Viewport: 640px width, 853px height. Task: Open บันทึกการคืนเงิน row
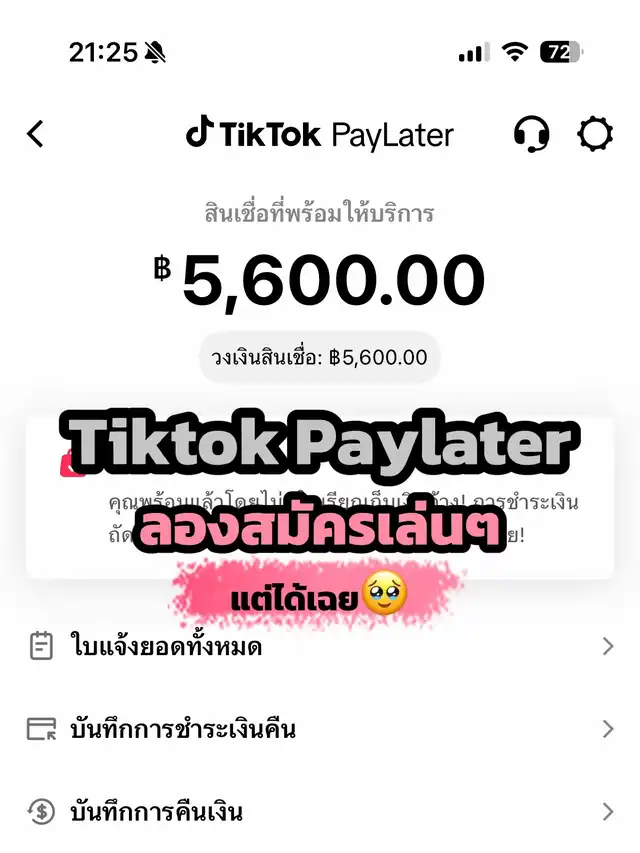[x=320, y=811]
